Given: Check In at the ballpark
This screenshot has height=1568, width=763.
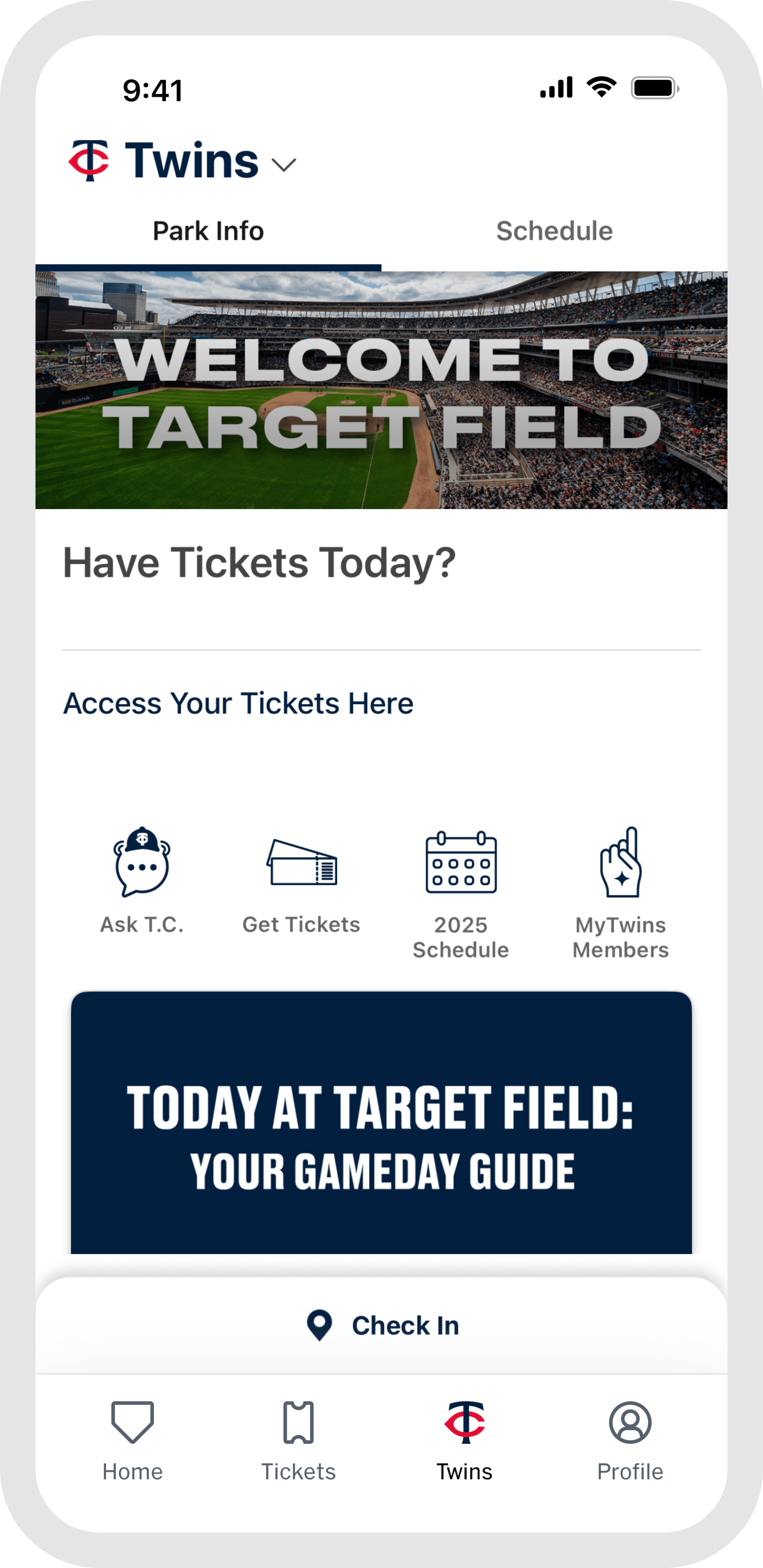Looking at the screenshot, I should coord(383,1326).
